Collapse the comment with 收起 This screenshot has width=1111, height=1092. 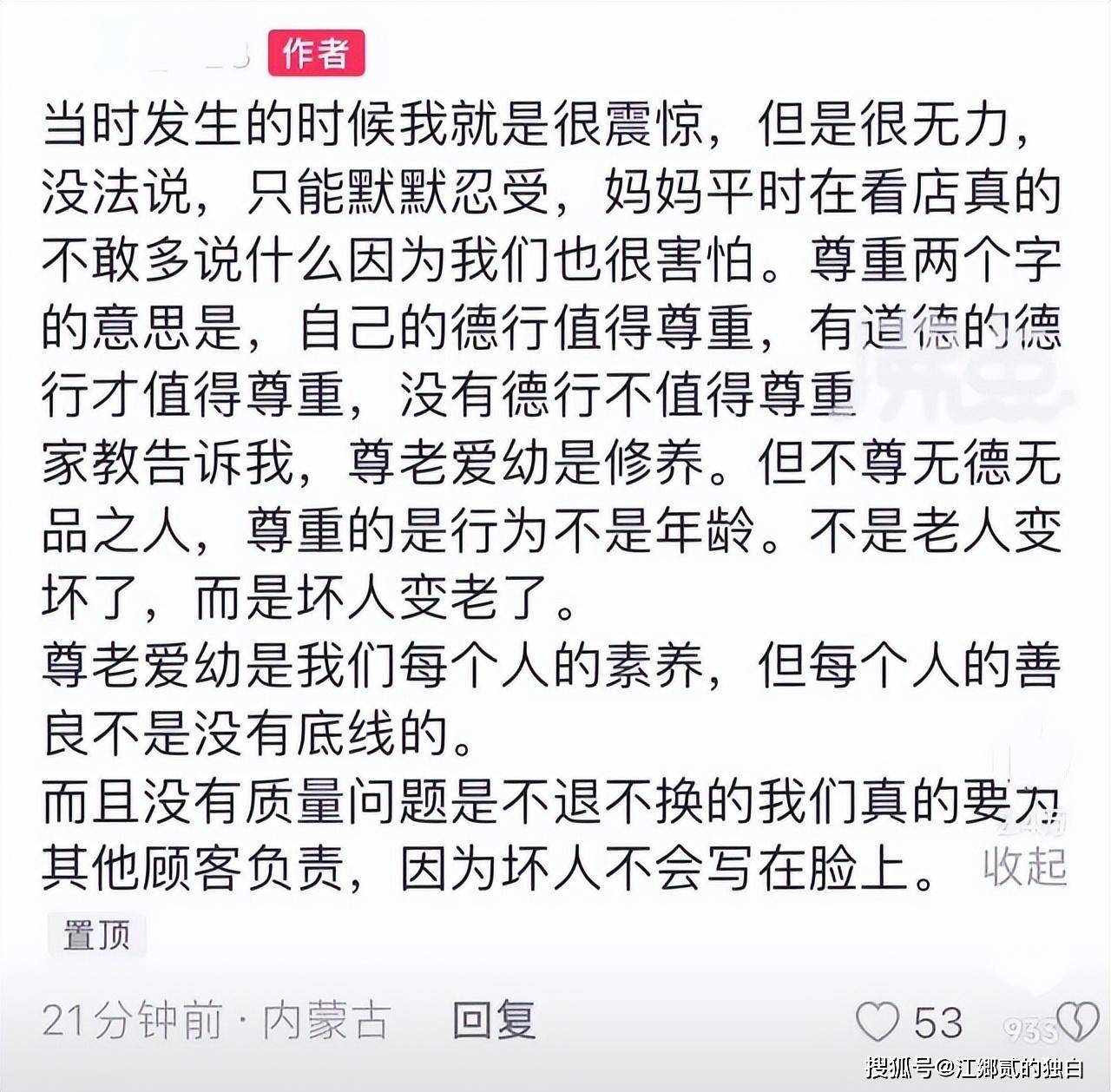1024,865
